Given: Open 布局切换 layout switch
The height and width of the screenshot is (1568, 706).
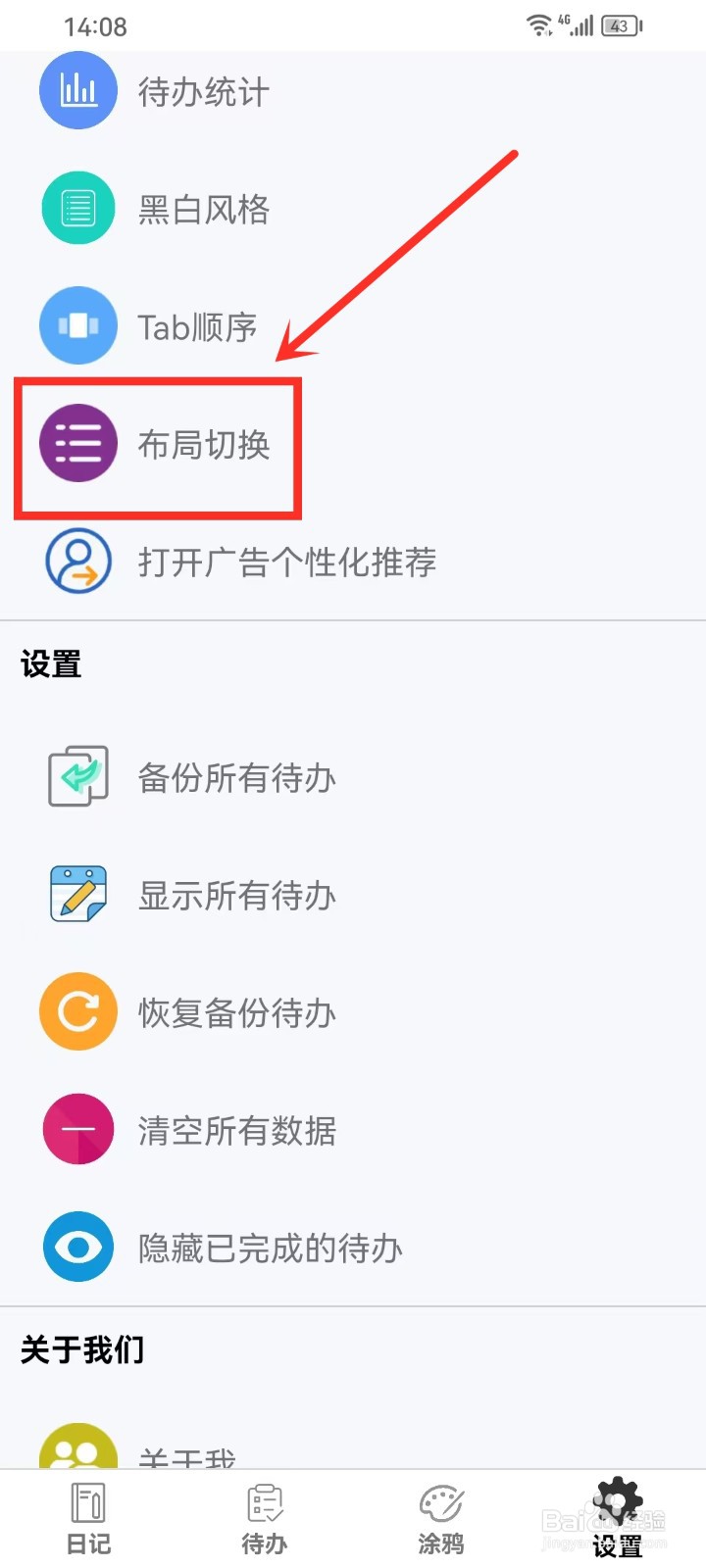Looking at the screenshot, I should (x=353, y=444).
